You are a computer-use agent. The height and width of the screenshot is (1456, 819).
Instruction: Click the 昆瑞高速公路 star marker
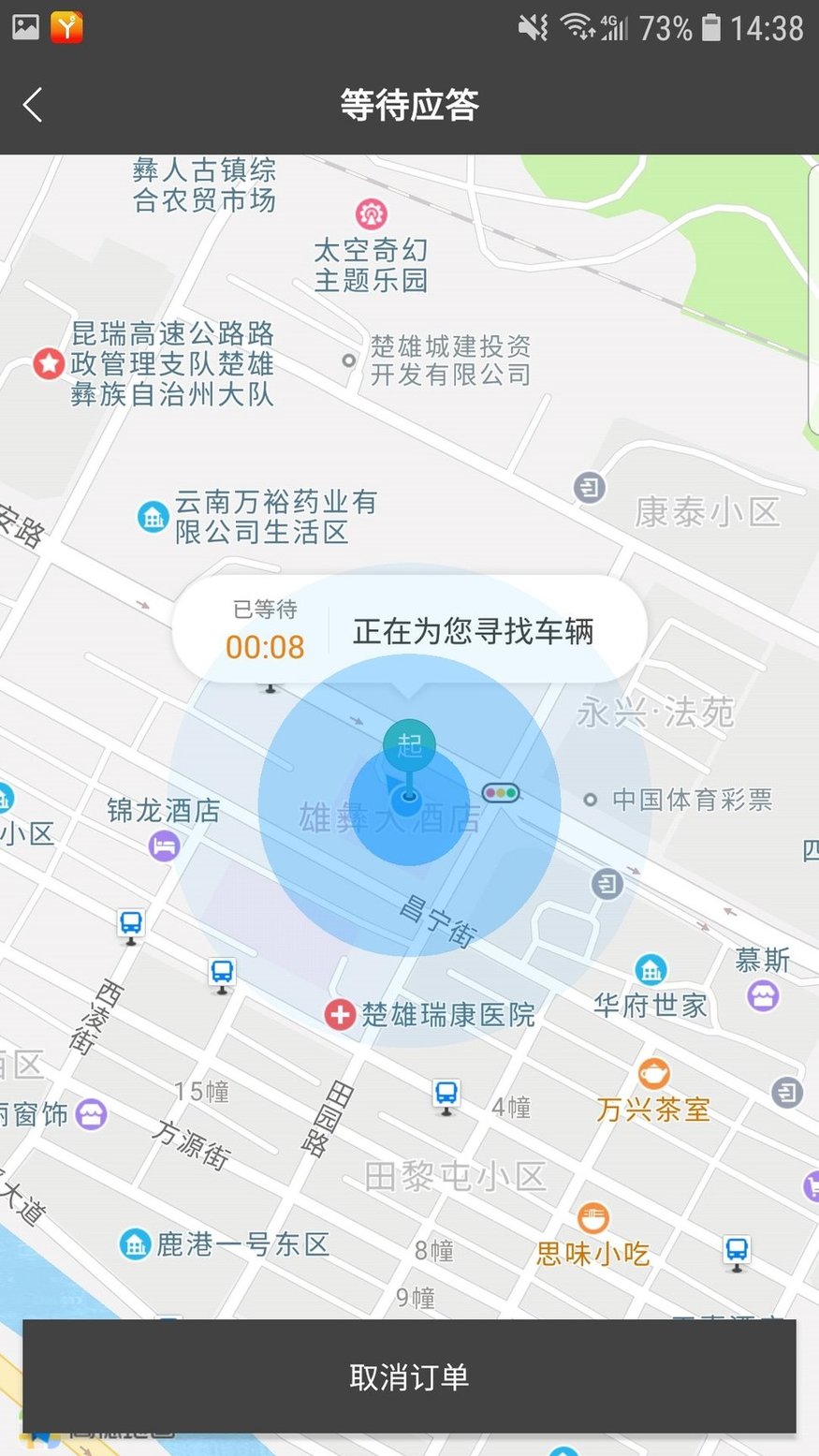[x=47, y=363]
